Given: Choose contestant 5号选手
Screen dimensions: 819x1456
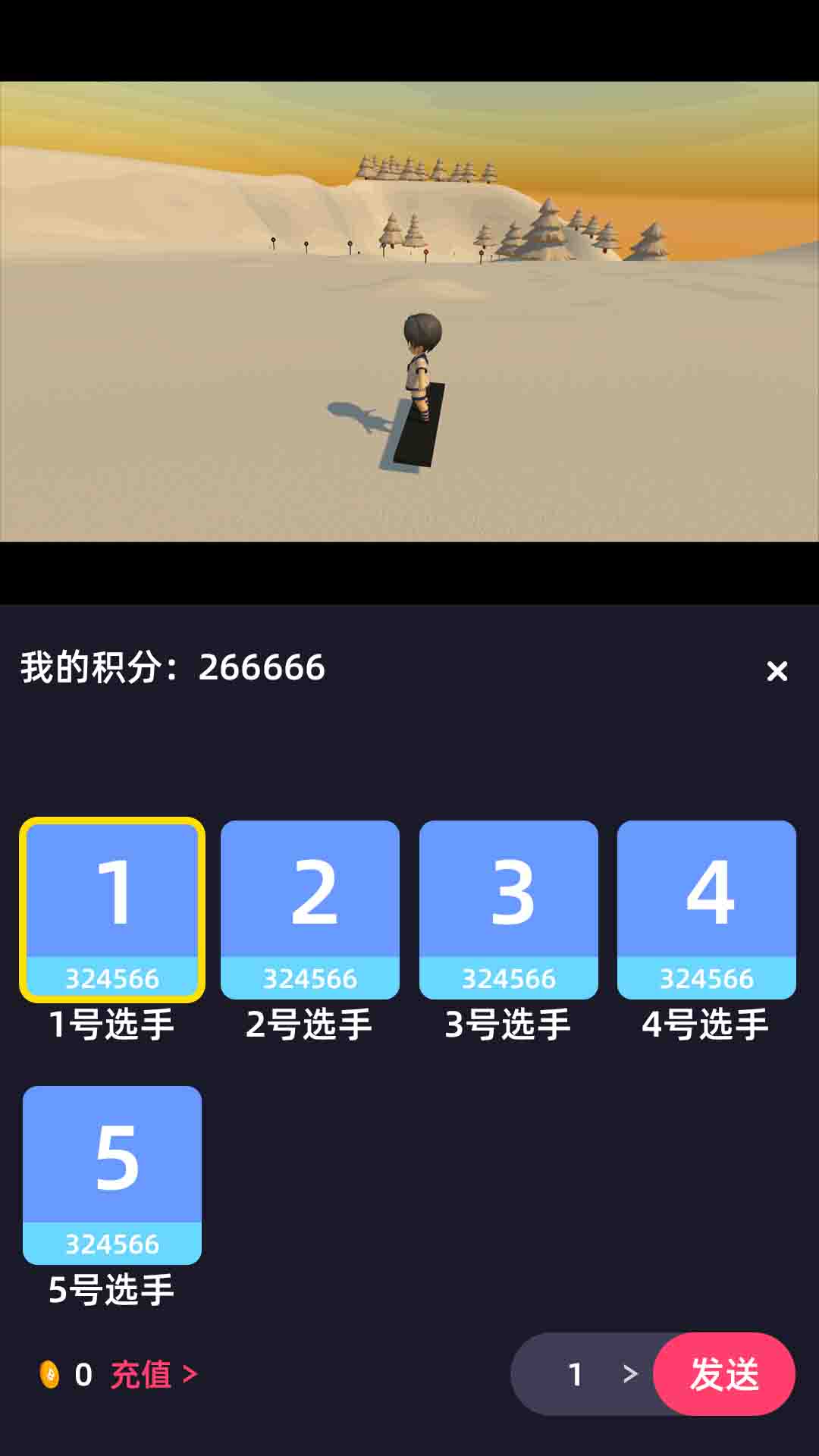Looking at the screenshot, I should pos(112,1175).
